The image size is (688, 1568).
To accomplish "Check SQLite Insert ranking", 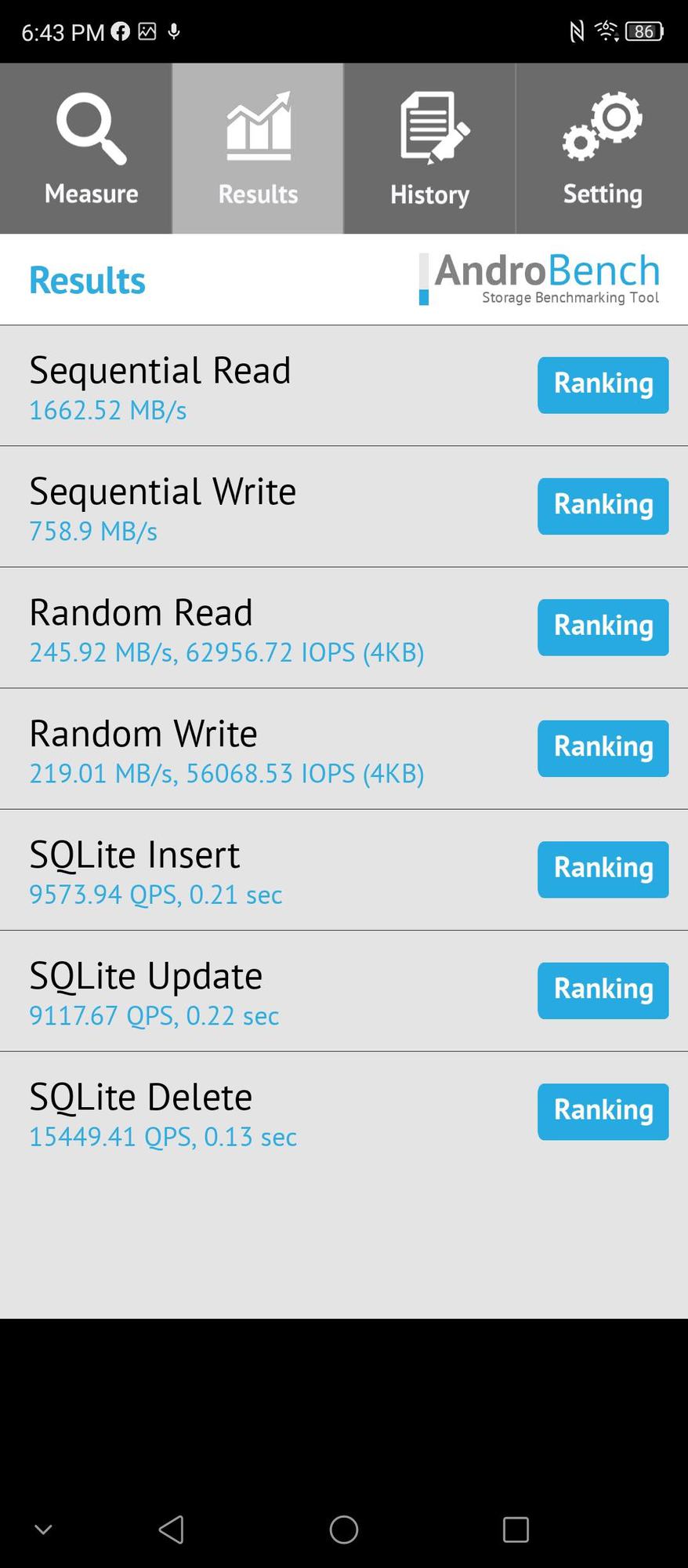I will [603, 869].
